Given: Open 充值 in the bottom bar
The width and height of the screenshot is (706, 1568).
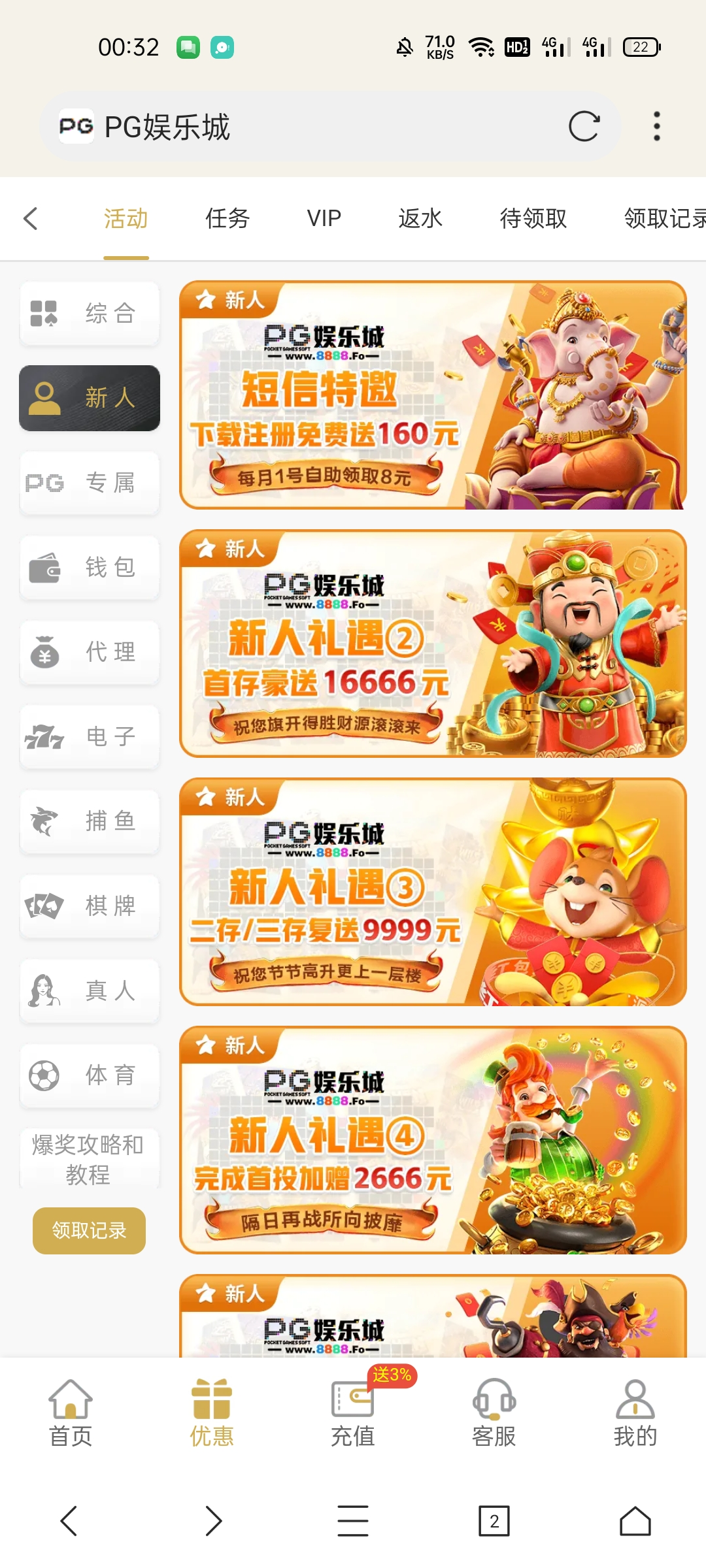Looking at the screenshot, I should point(353,1413).
